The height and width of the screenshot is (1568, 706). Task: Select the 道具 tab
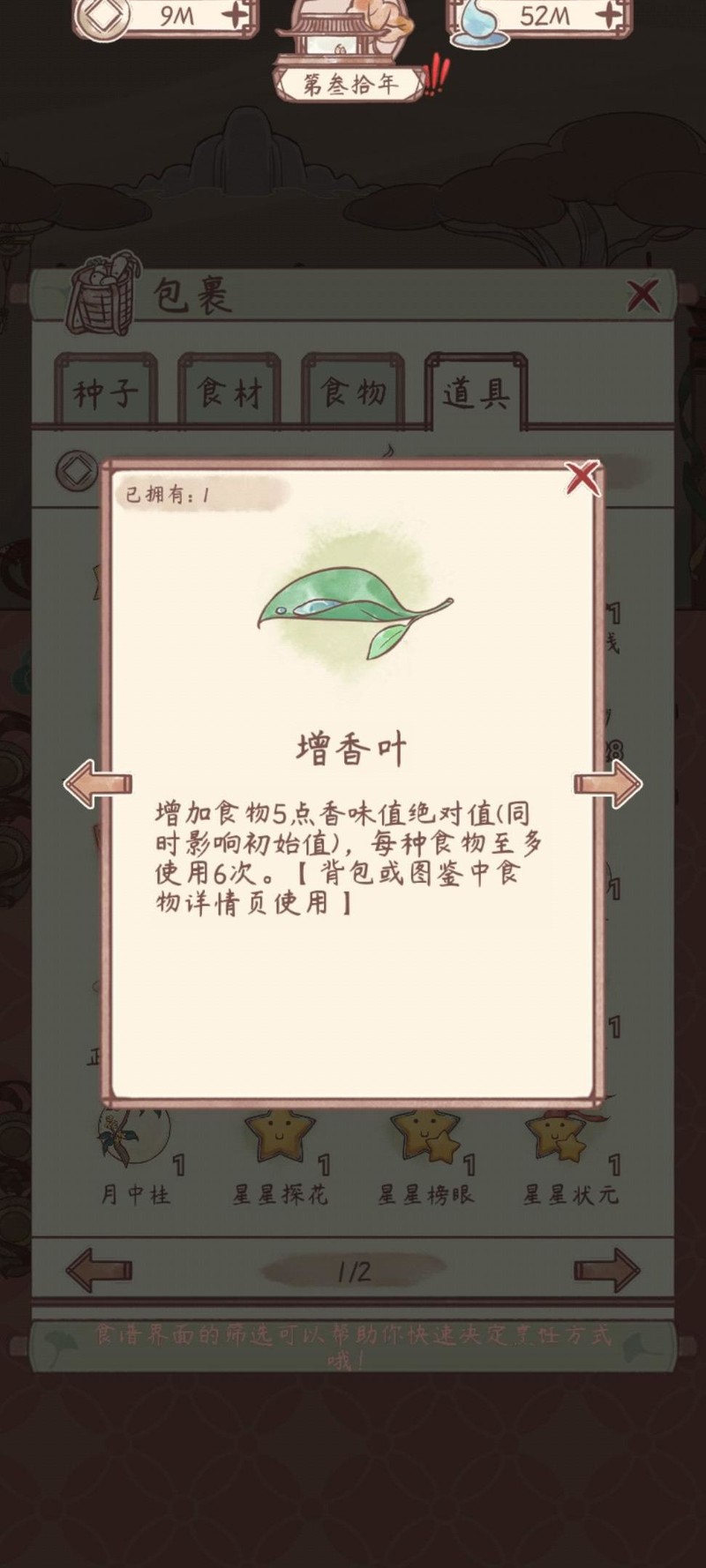coord(477,392)
